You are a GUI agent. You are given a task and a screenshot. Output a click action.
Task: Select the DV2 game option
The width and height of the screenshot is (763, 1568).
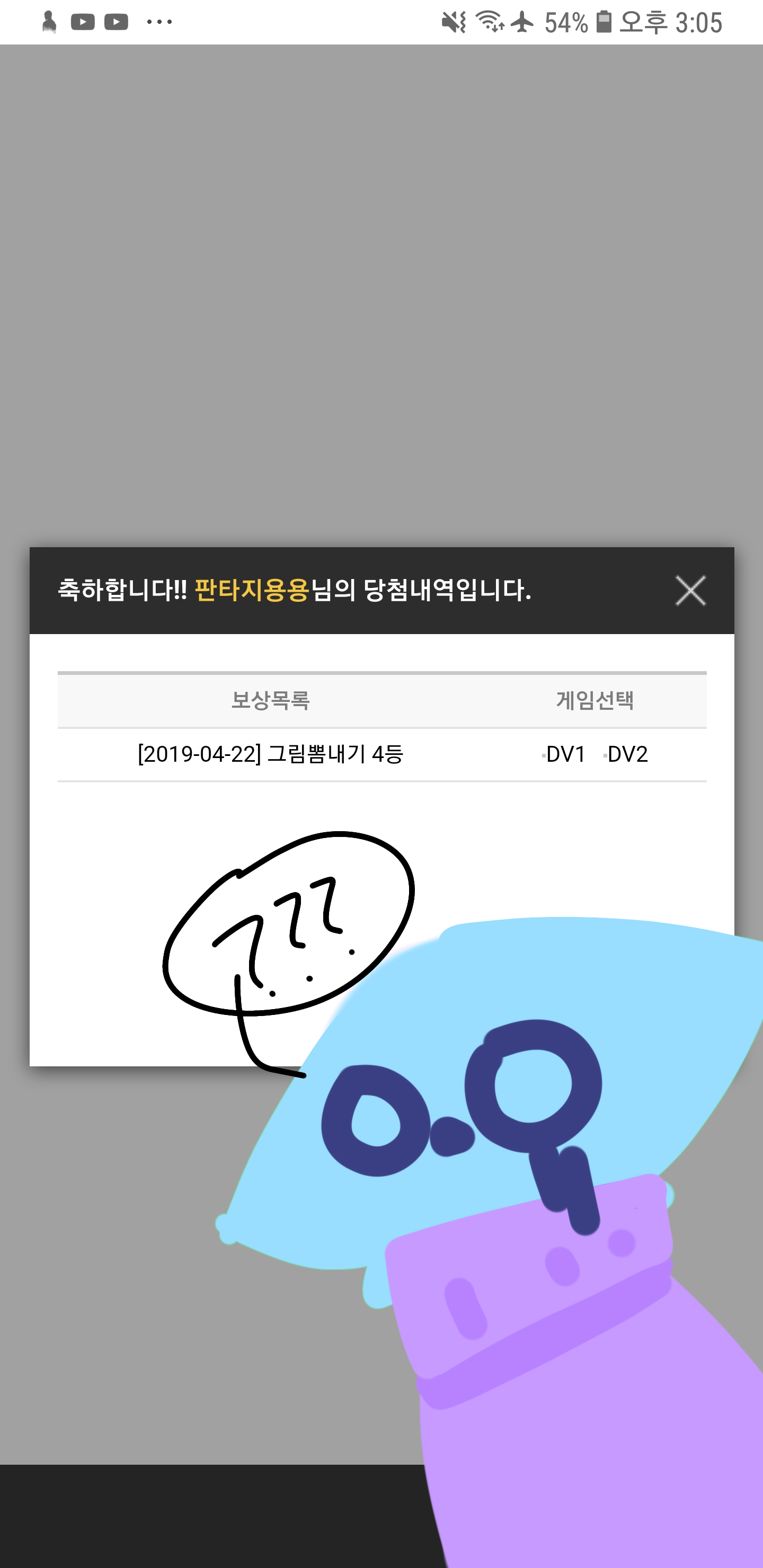point(627,755)
